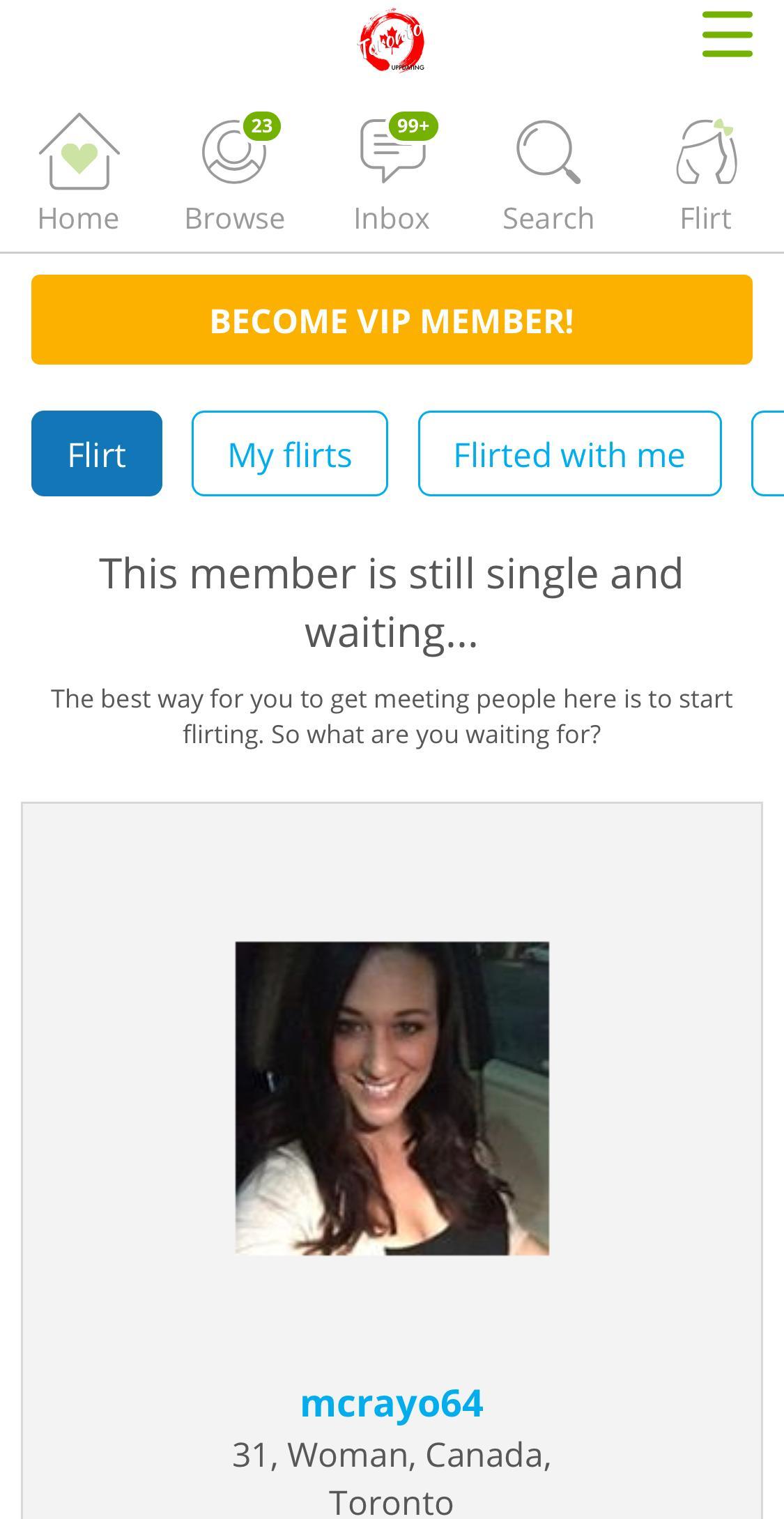Click BECOME VIP MEMBER! banner

click(x=392, y=319)
